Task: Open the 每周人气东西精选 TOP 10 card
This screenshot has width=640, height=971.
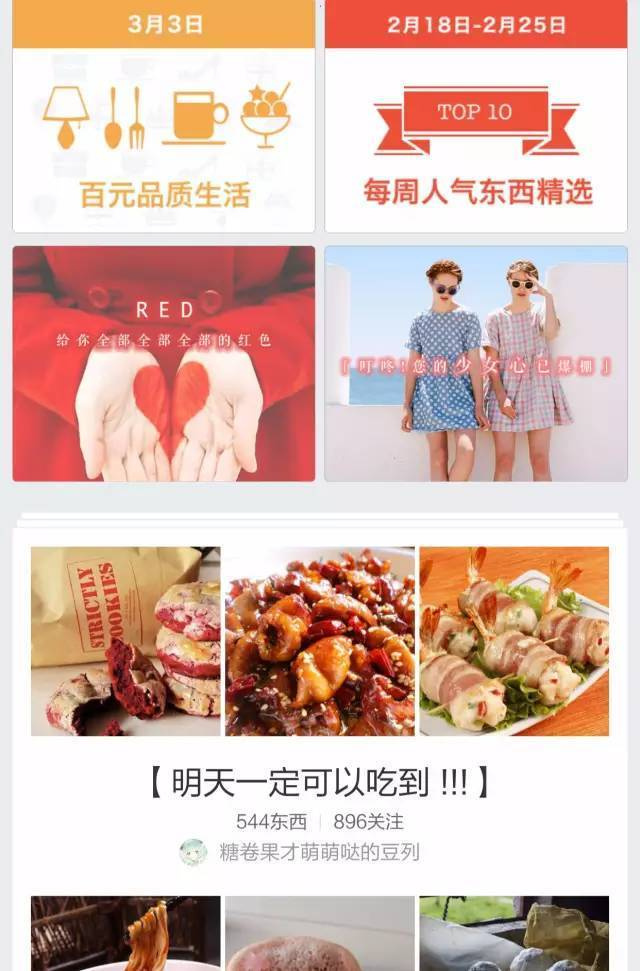Action: pyautogui.click(x=476, y=130)
